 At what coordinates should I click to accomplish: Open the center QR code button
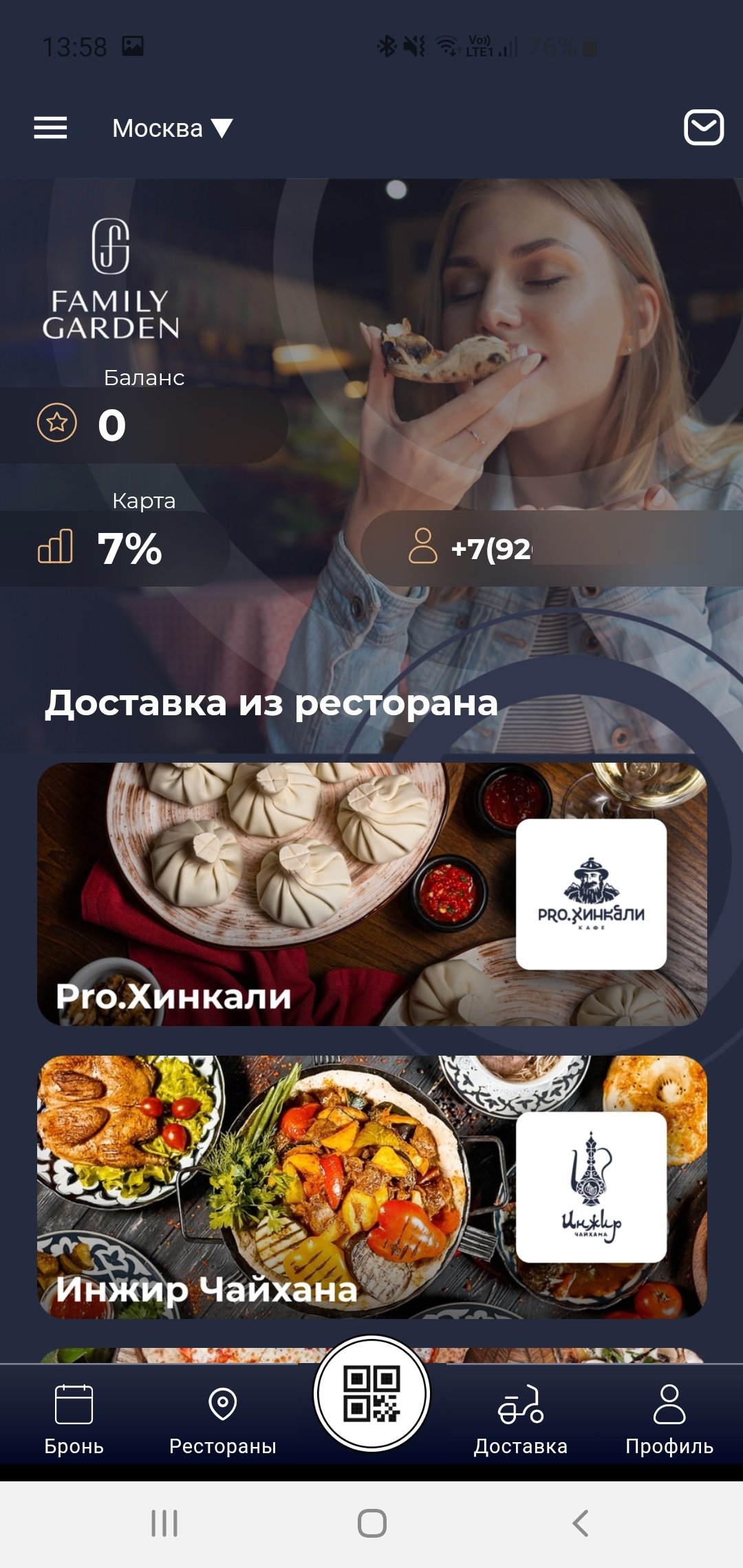pyautogui.click(x=371, y=1394)
